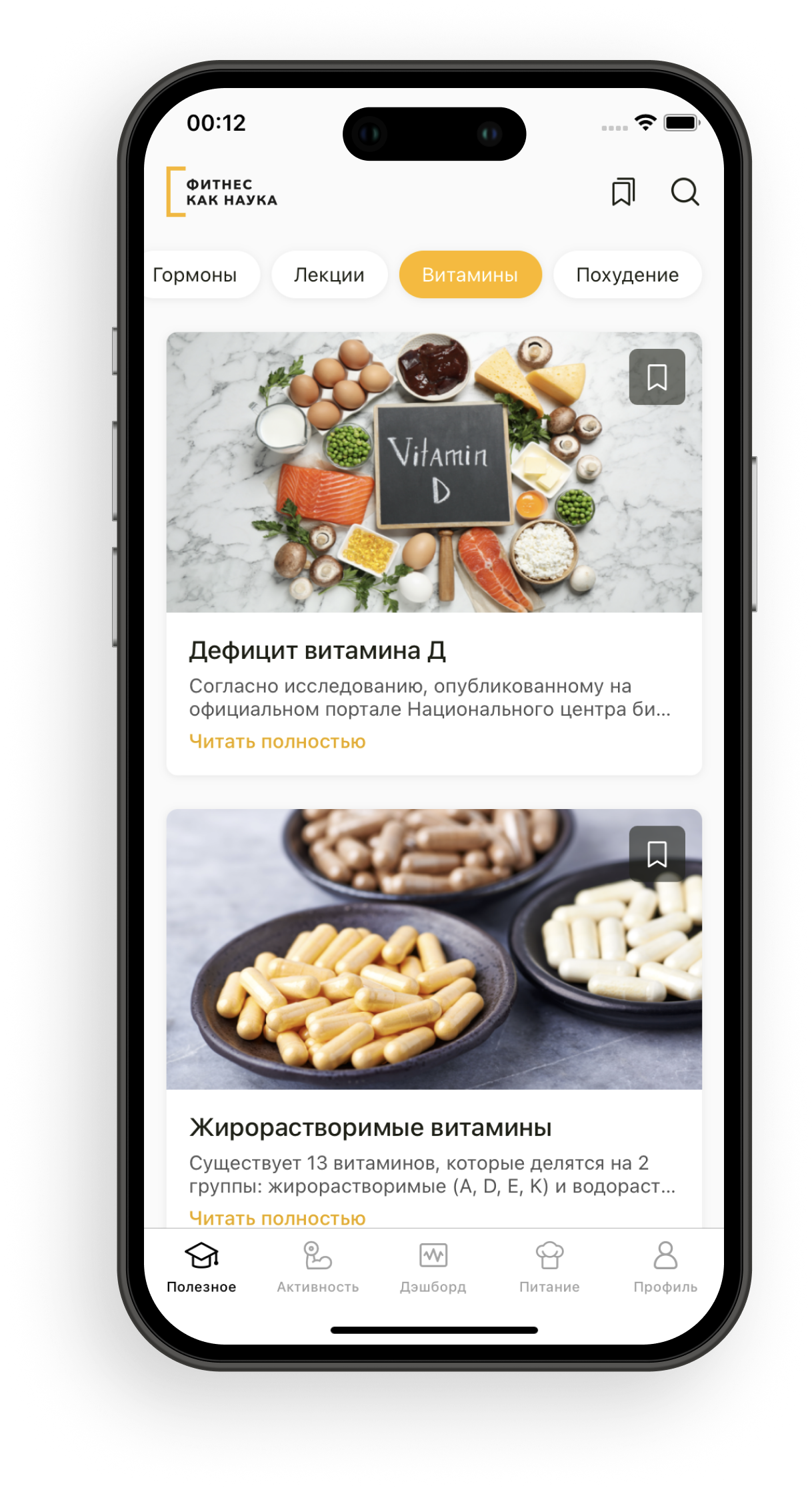This screenshot has height=1488, width=812.
Task: Tap the Витамины filter chip
Action: click(x=470, y=275)
